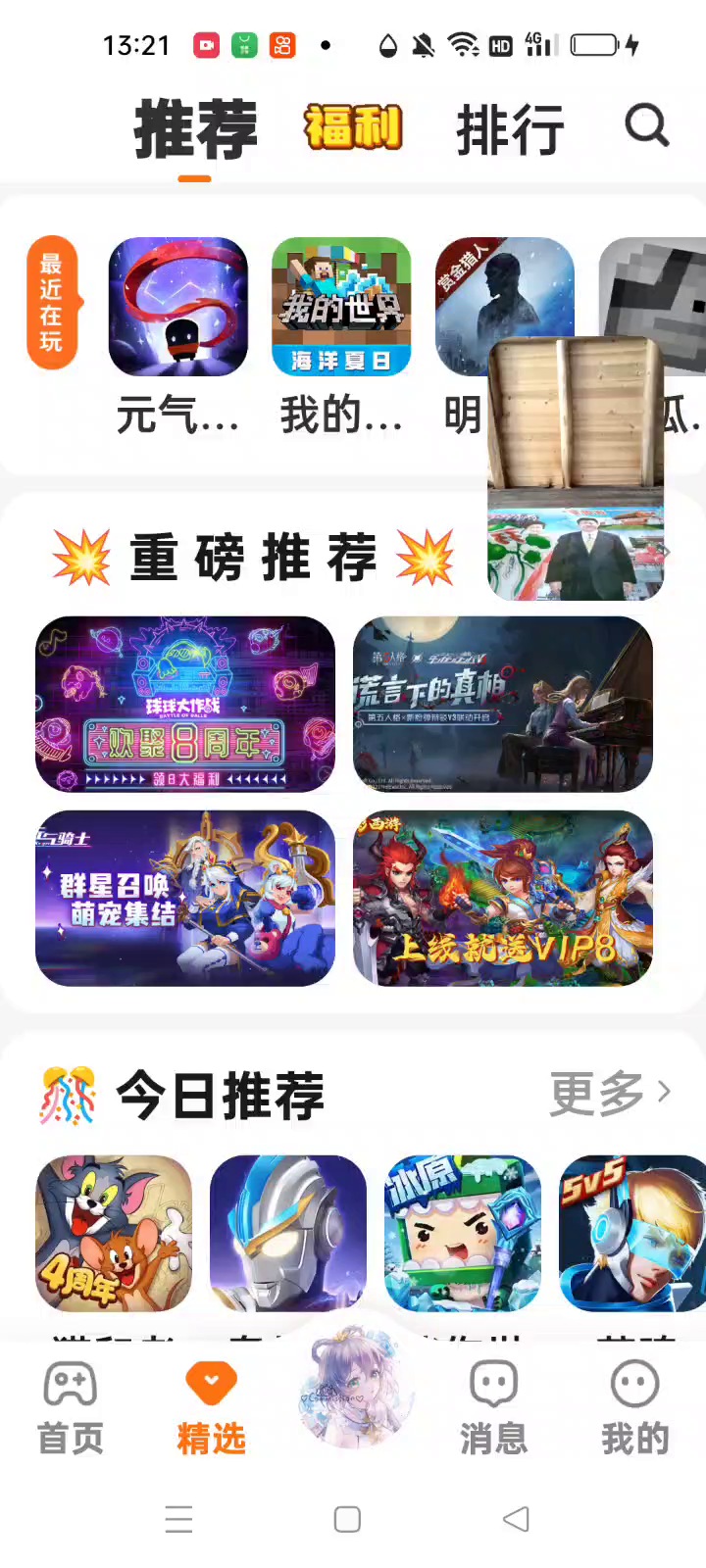
Task: Open the 冰原 blocky game icon
Action: point(463,1233)
